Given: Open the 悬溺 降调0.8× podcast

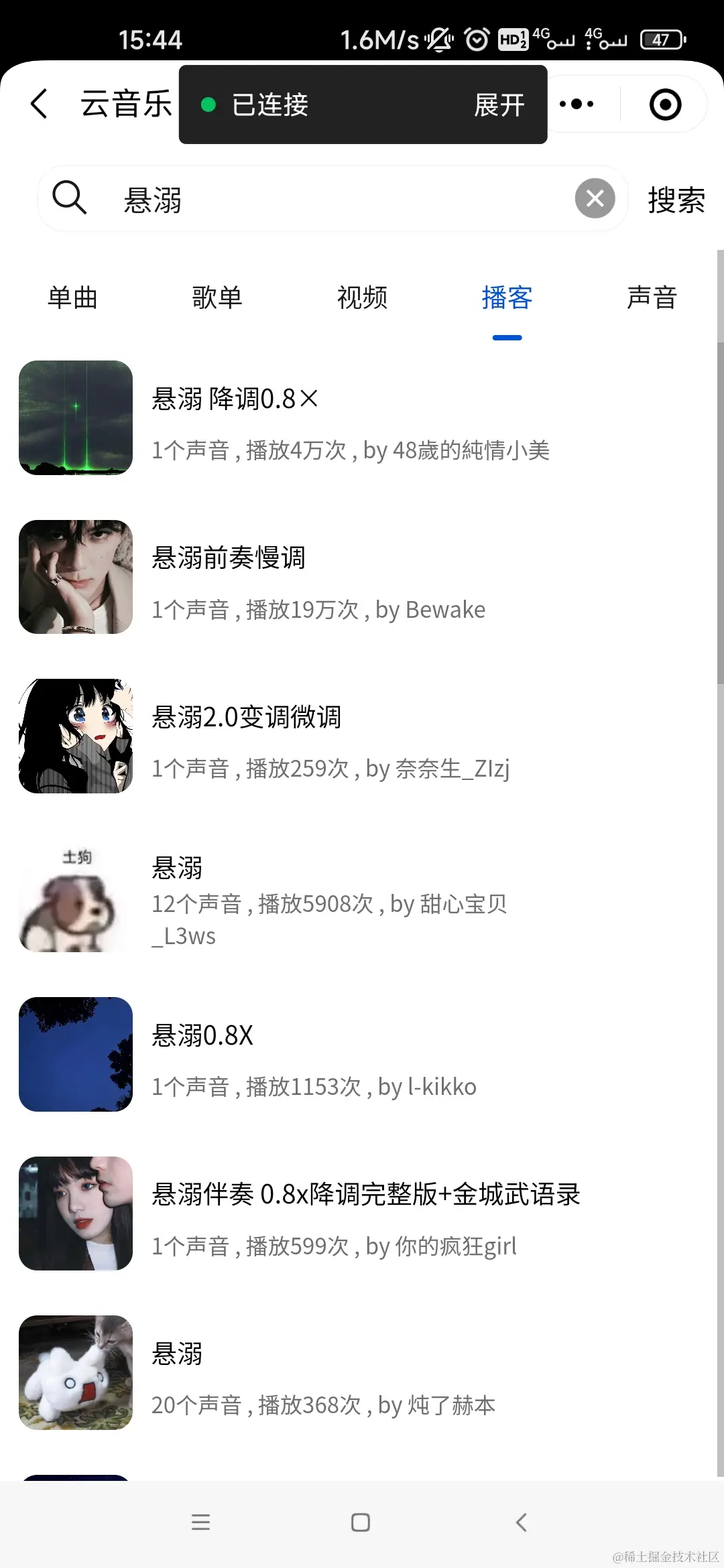Looking at the screenshot, I should pos(235,399).
